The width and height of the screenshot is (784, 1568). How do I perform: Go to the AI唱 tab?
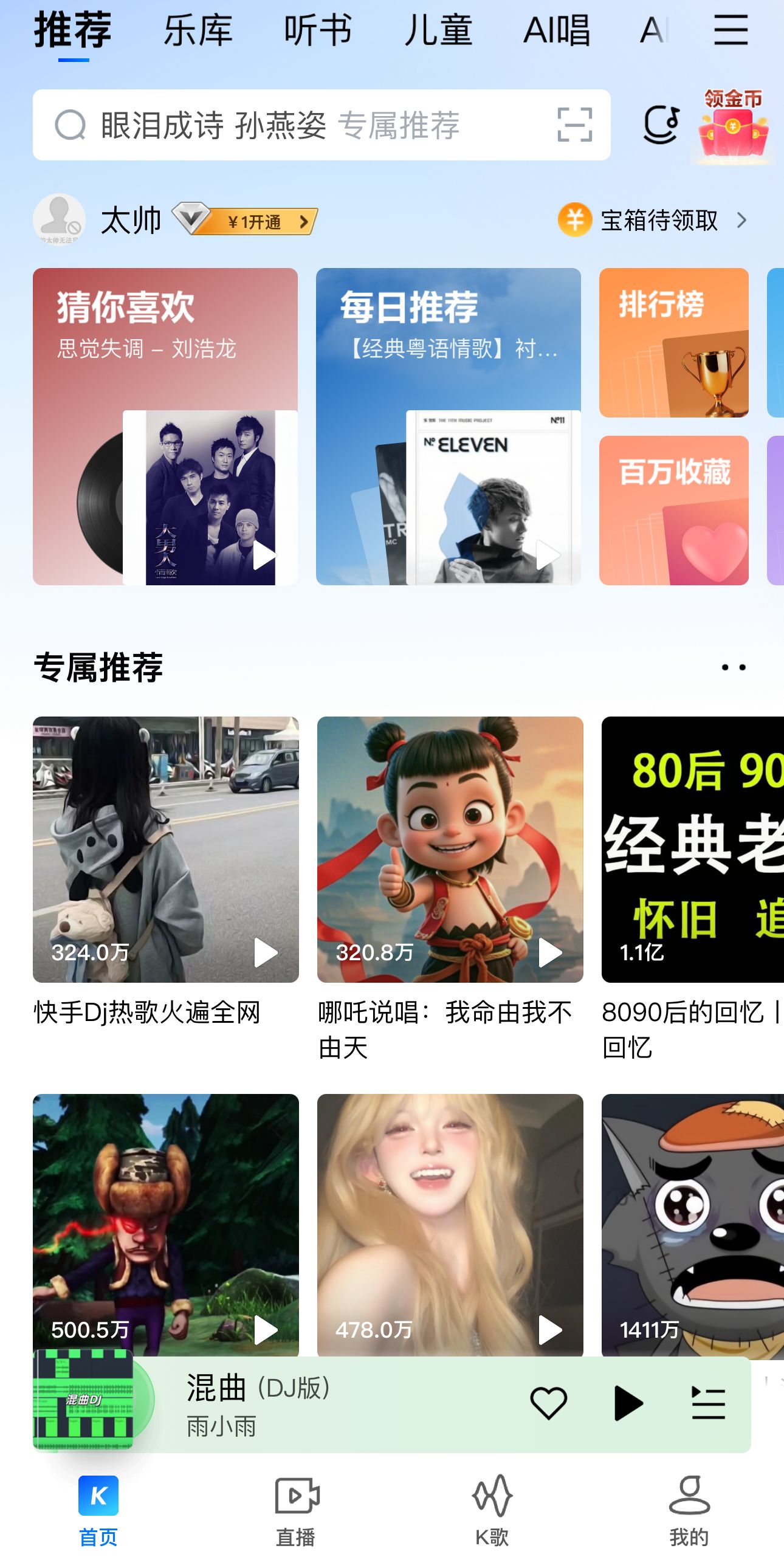click(x=556, y=30)
